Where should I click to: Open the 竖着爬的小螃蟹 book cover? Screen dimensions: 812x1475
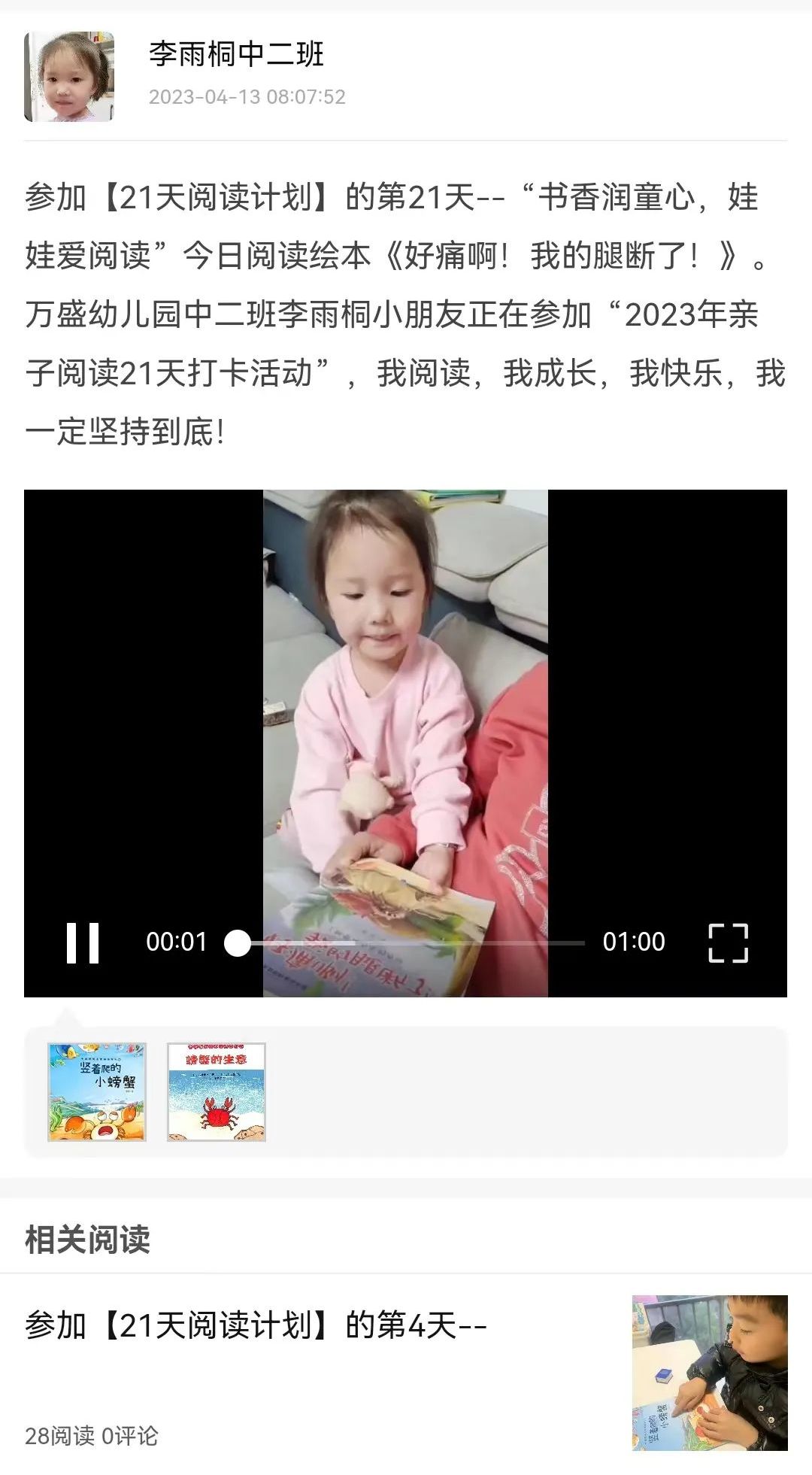click(97, 1091)
